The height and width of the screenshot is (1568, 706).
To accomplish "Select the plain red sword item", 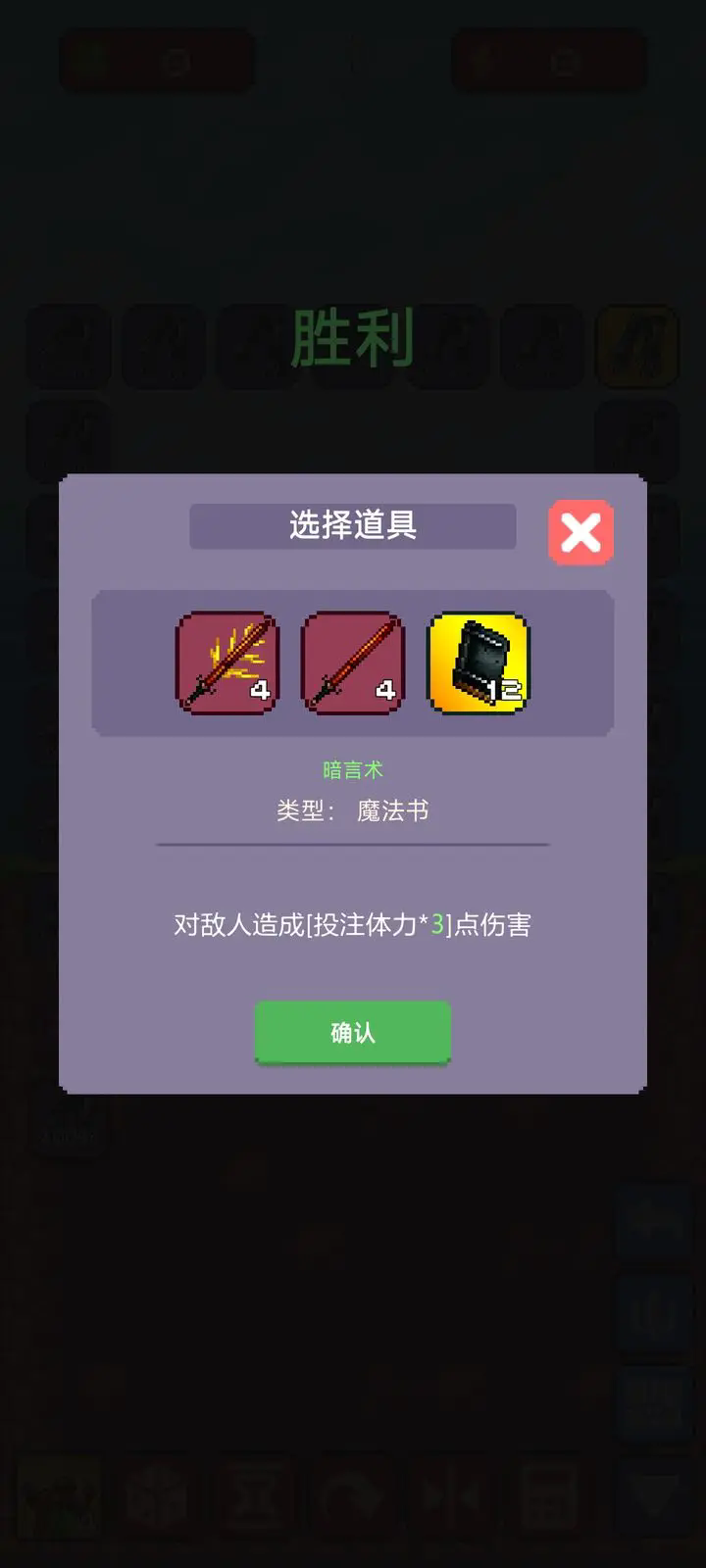I will 352,663.
